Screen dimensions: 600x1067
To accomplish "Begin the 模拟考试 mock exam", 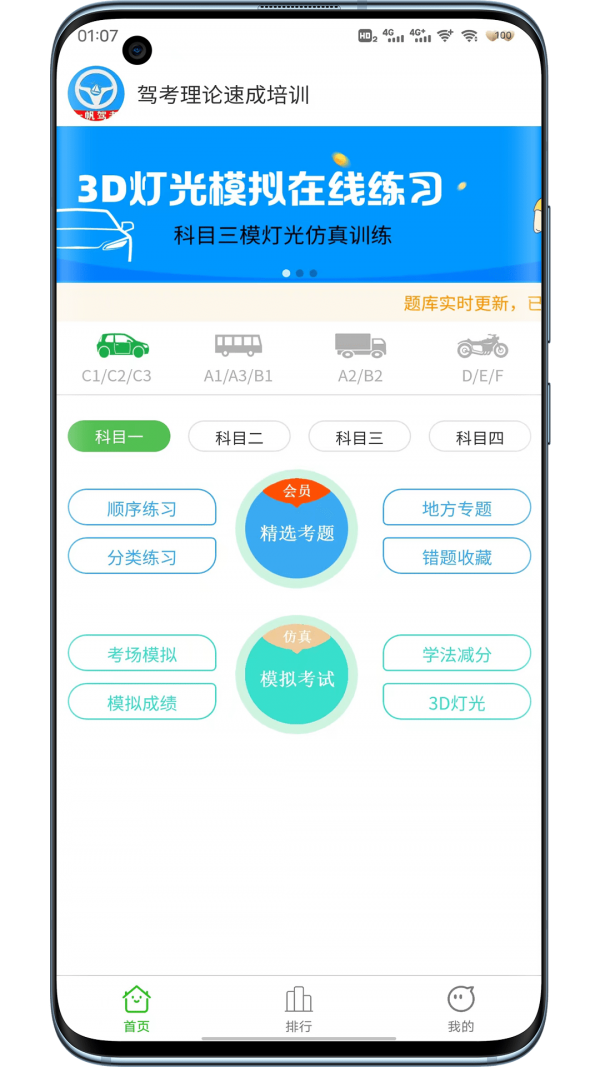I will 297,678.
